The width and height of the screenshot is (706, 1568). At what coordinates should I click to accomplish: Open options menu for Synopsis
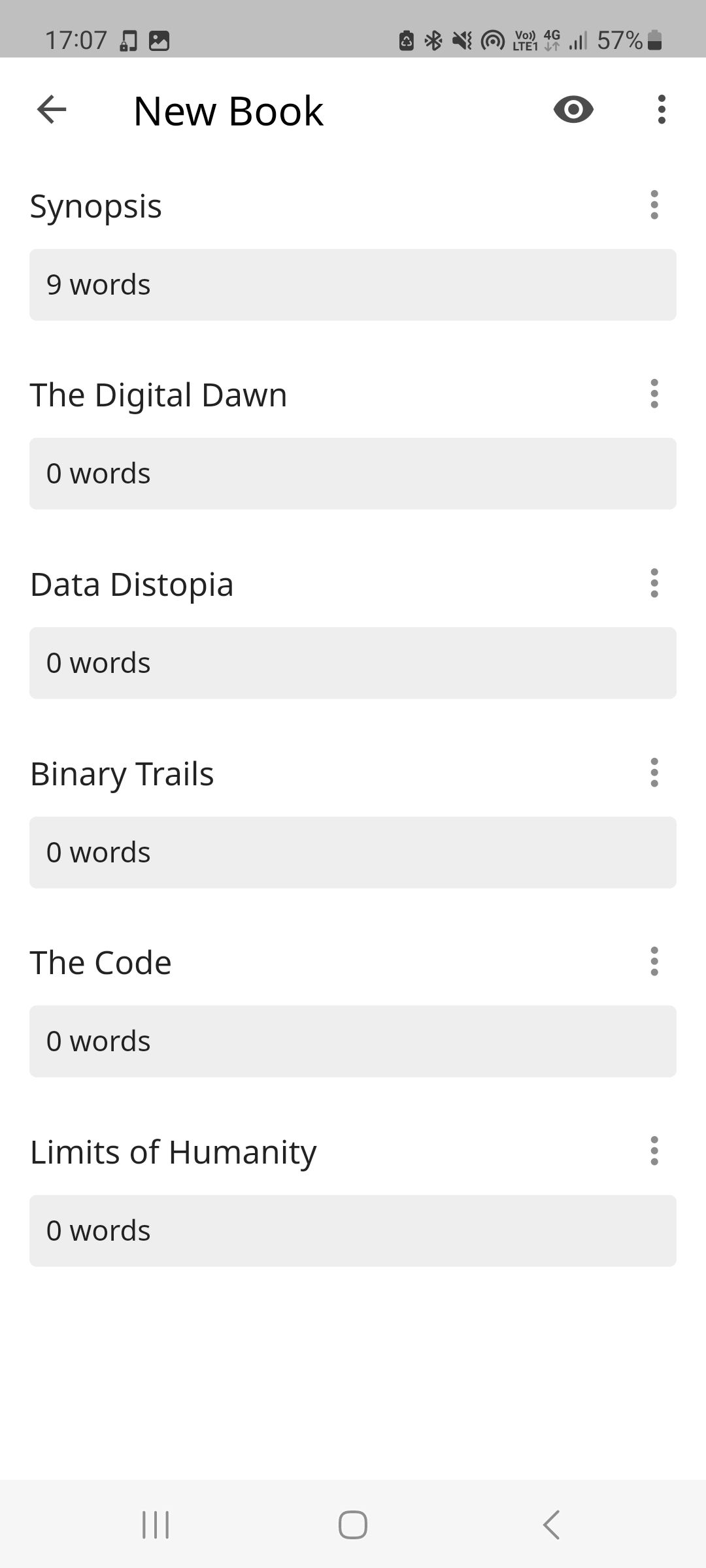[x=654, y=205]
